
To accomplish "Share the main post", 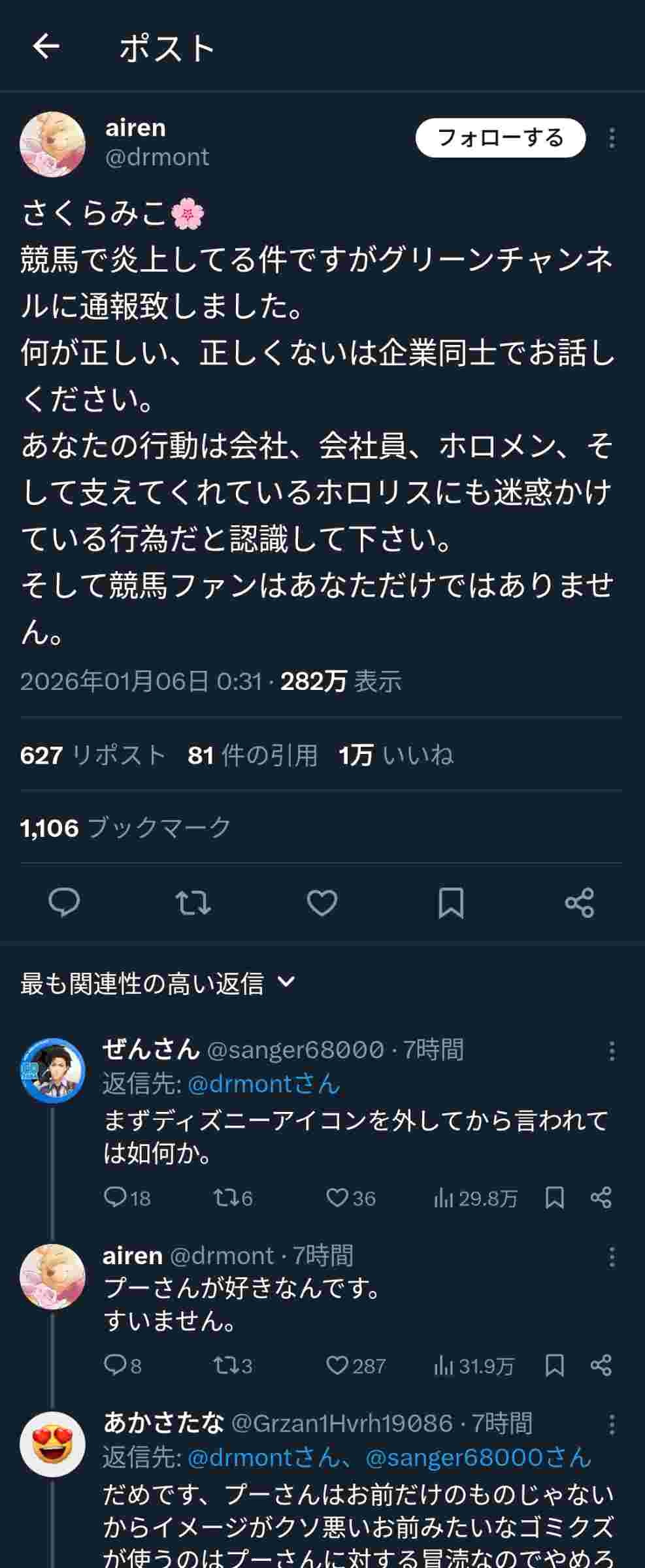I will pyautogui.click(x=580, y=903).
